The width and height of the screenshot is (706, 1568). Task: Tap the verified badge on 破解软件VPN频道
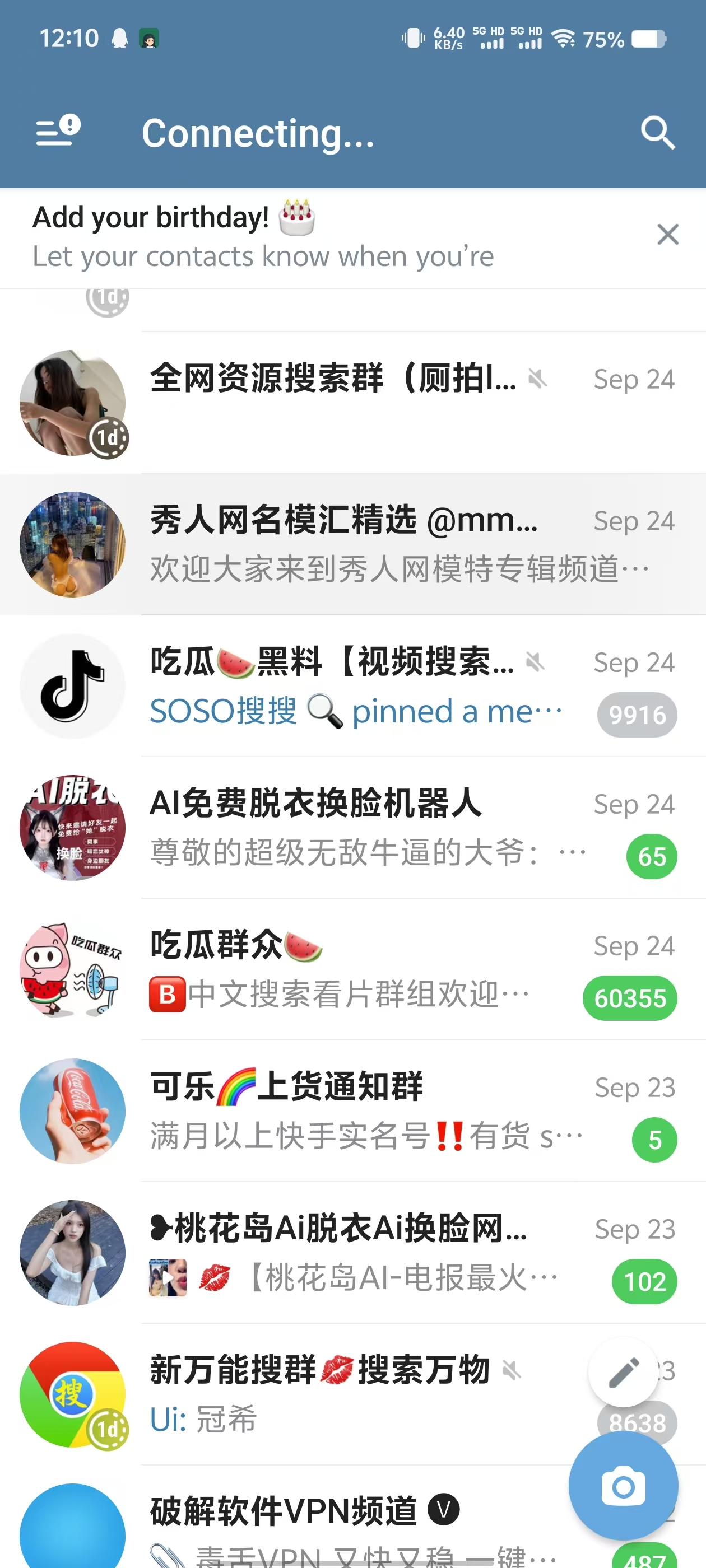[x=444, y=1511]
